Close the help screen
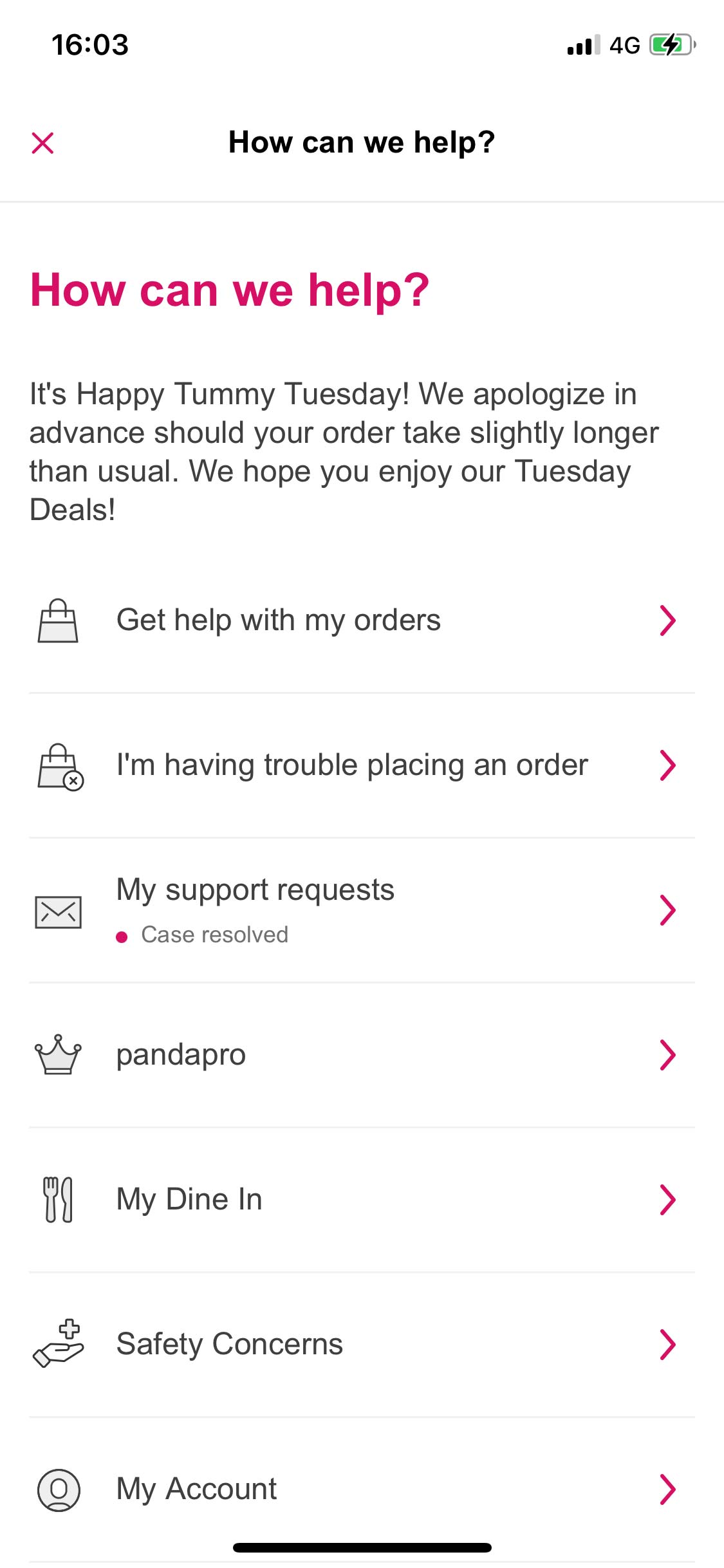The height and width of the screenshot is (1568, 724). pos(42,143)
